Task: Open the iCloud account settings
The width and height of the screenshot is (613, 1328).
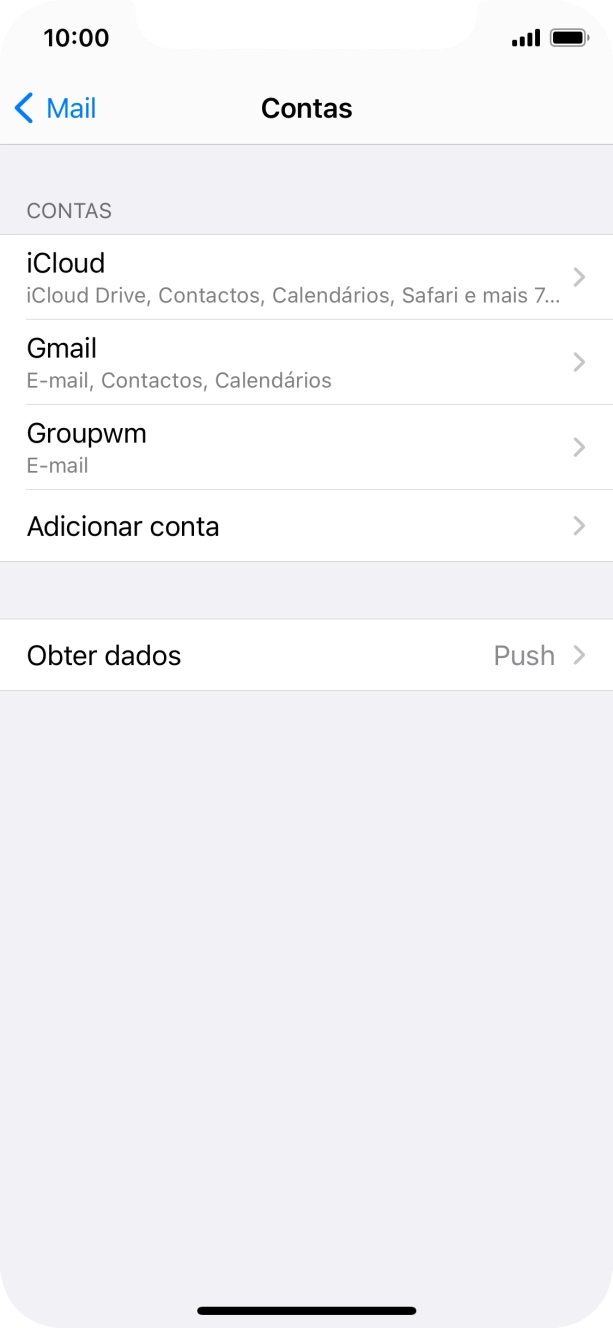Action: point(306,277)
